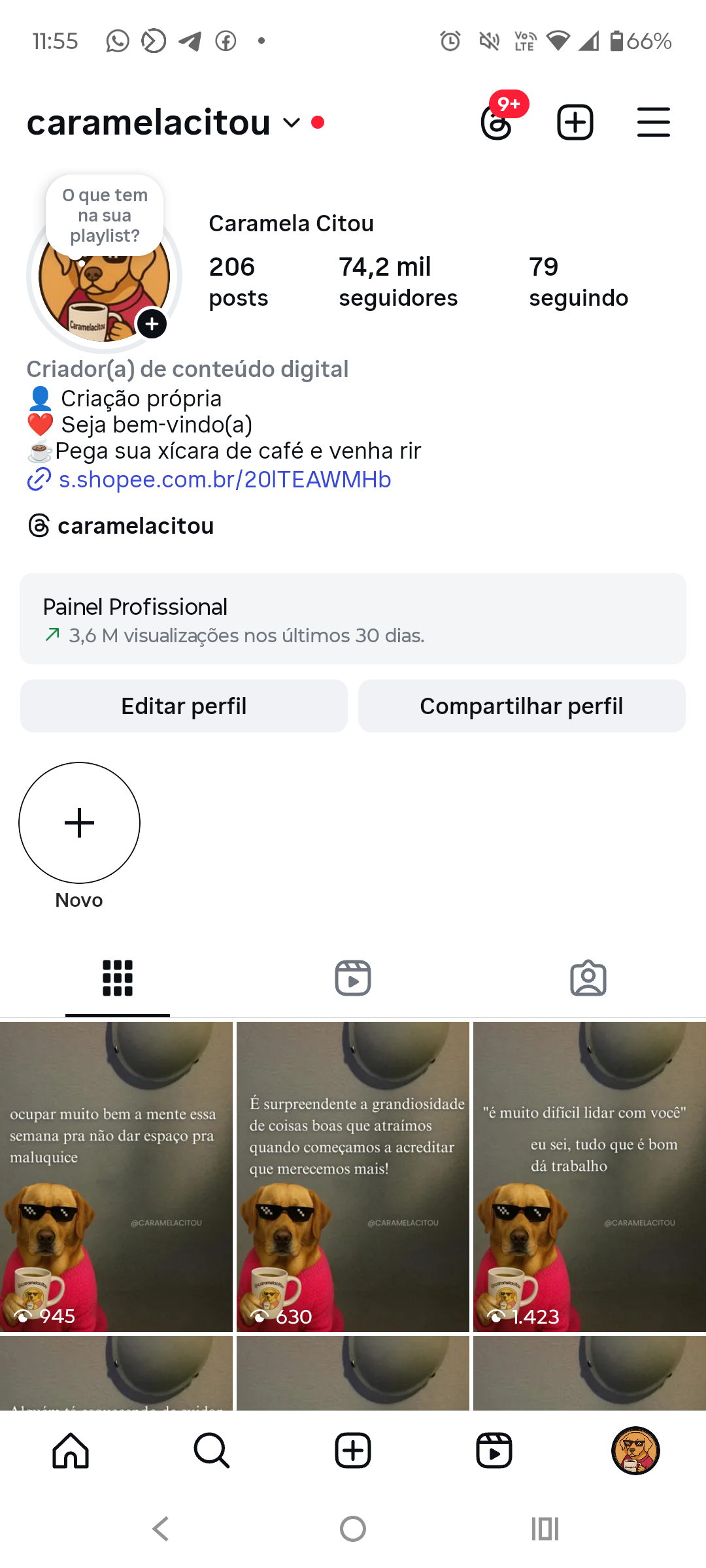This screenshot has width=706, height=1568.
Task: Open the post with 1.423 views
Action: 589,1176
